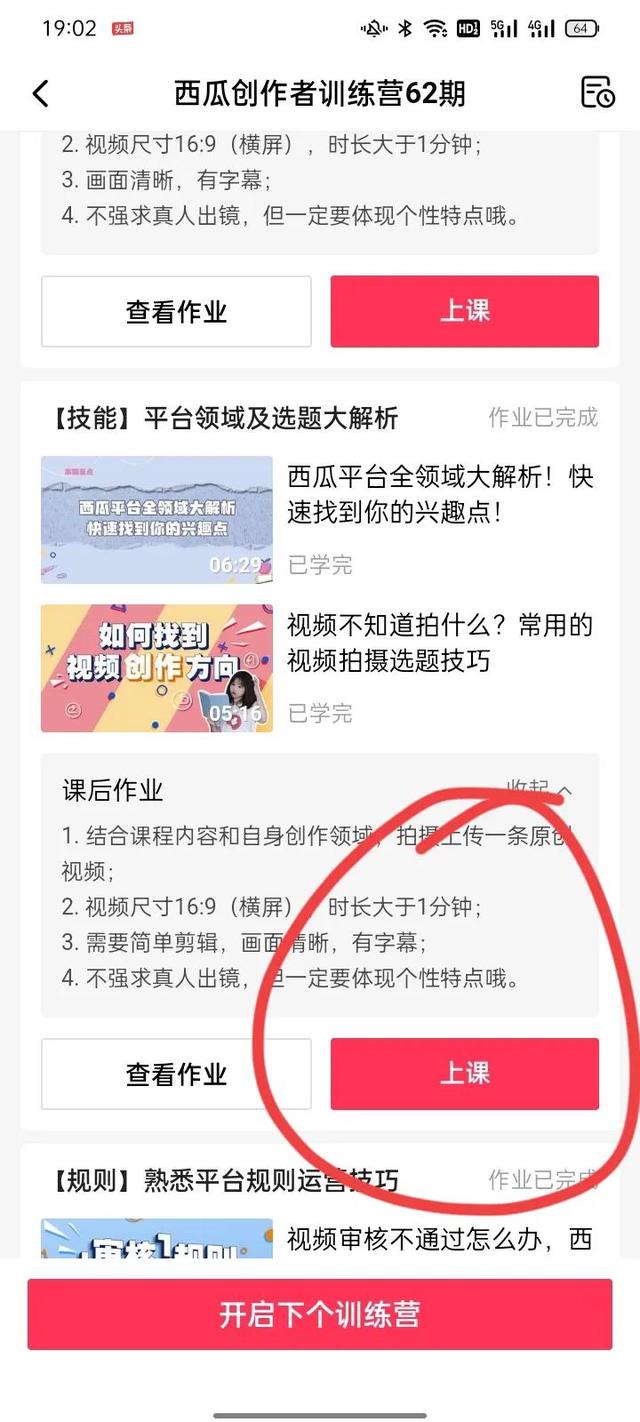Screen dimensions: 640x1422
Task: Go back using the top-left arrow
Action: coord(40,94)
